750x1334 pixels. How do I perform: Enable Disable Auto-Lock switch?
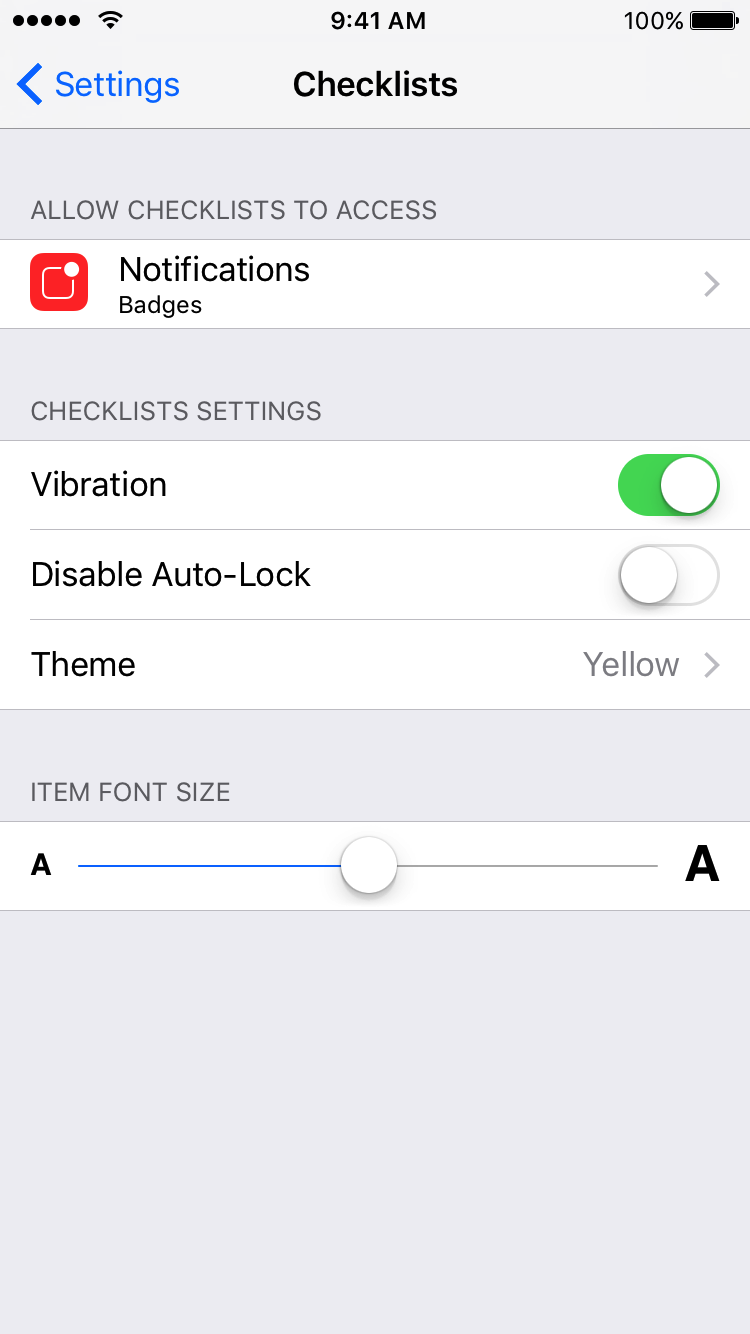pyautogui.click(x=669, y=575)
